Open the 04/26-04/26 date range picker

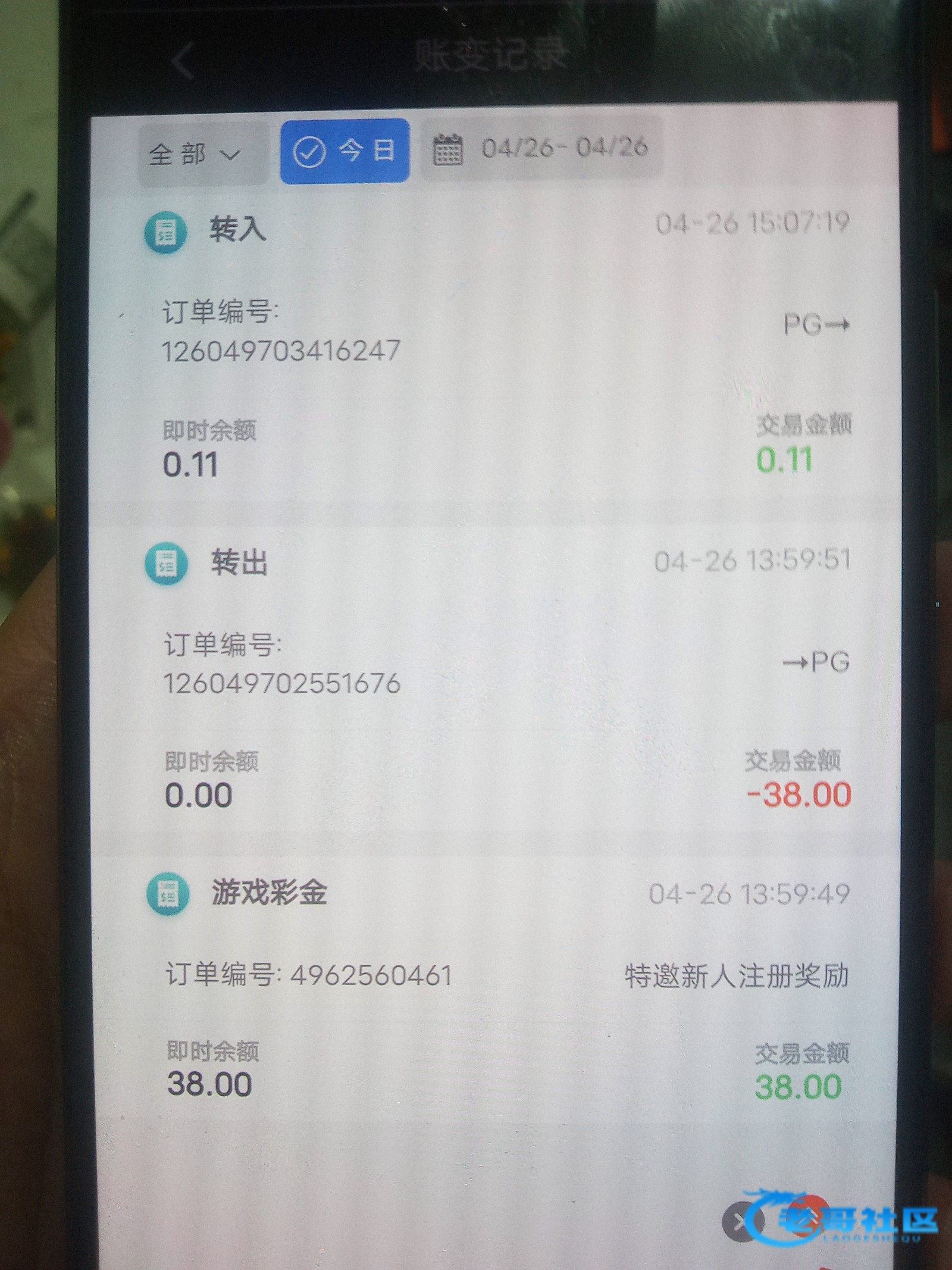coord(541,148)
